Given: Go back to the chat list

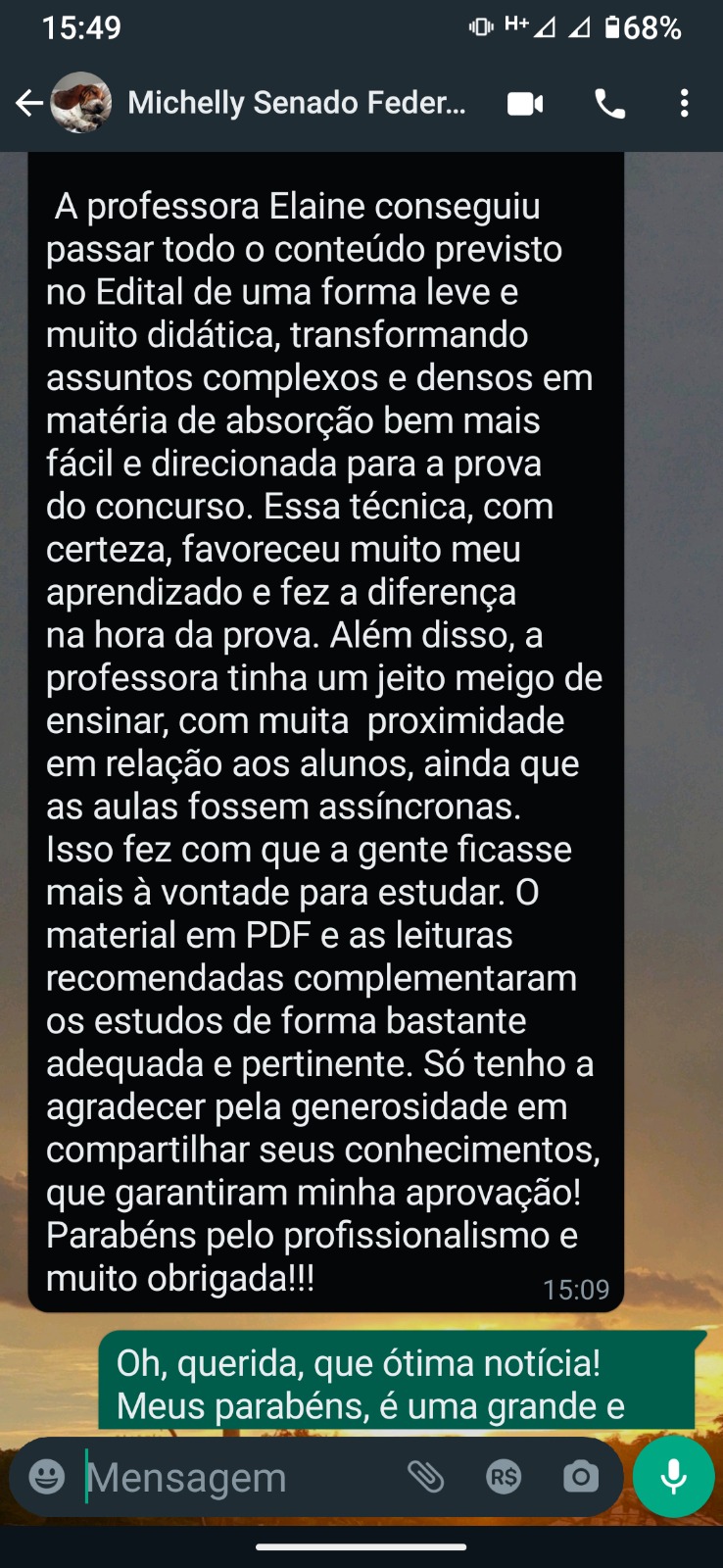Looking at the screenshot, I should [x=29, y=103].
